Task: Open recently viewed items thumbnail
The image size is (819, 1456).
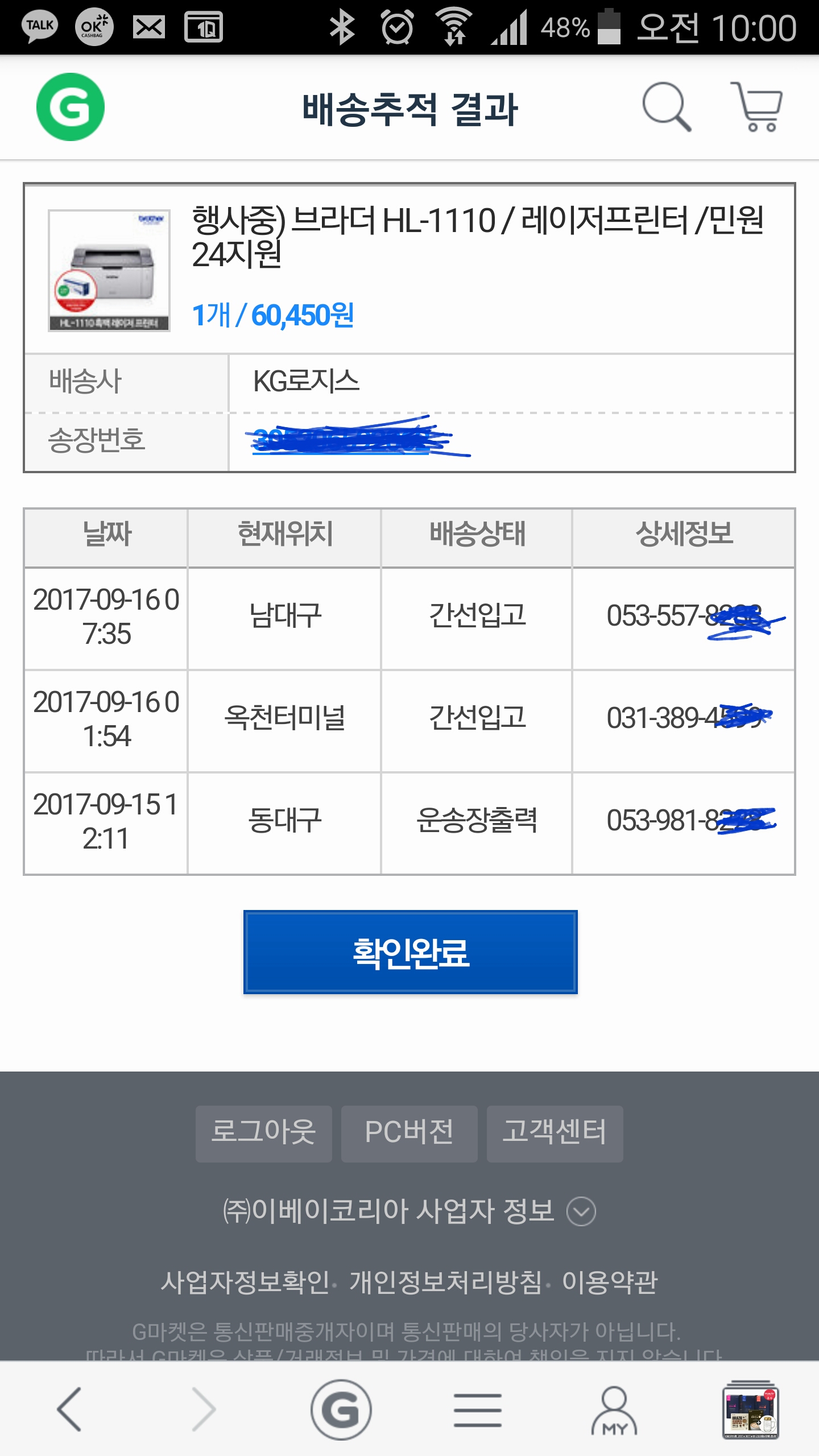Action: tap(750, 1409)
